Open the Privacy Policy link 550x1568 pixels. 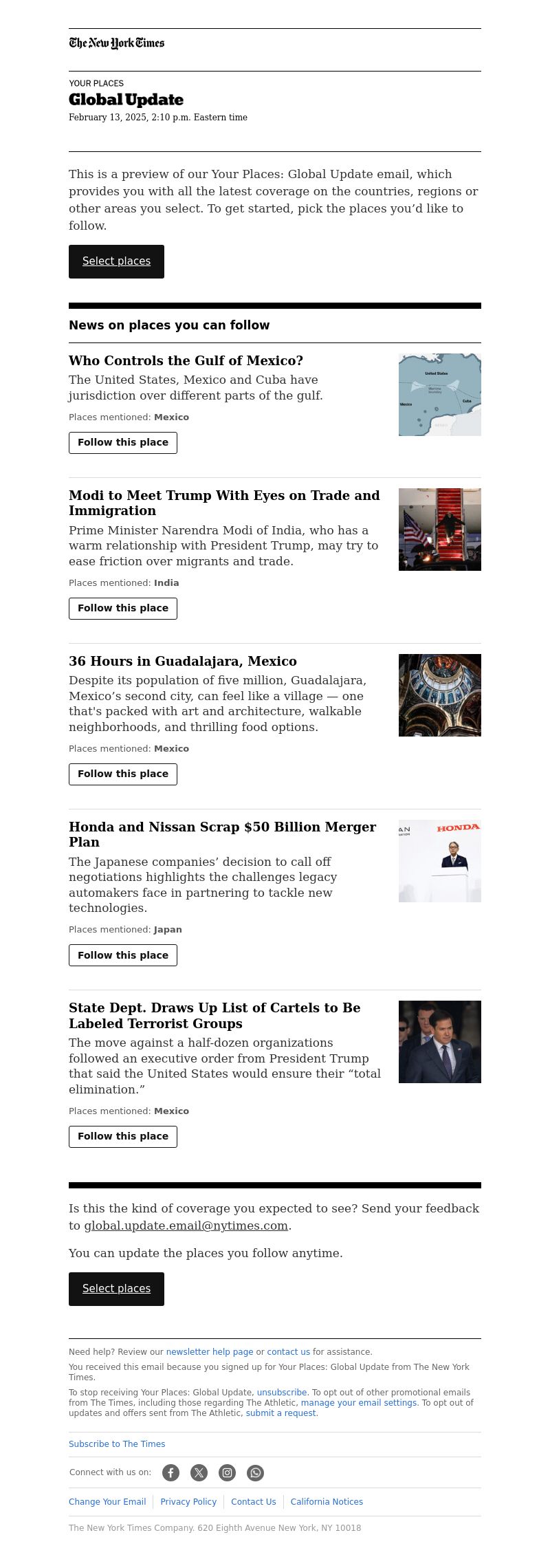(x=188, y=1502)
